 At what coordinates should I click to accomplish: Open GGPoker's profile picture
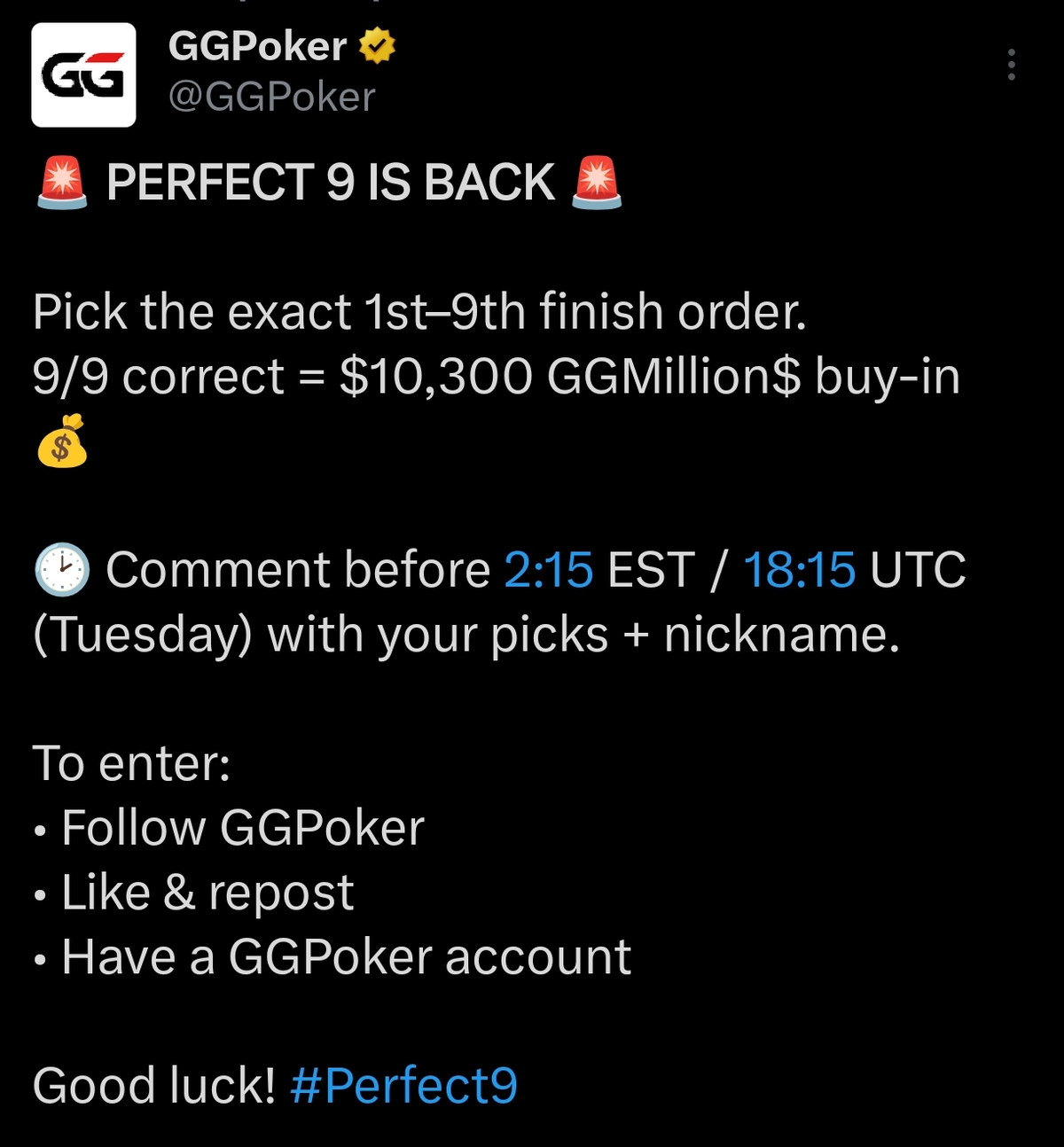coord(83,75)
